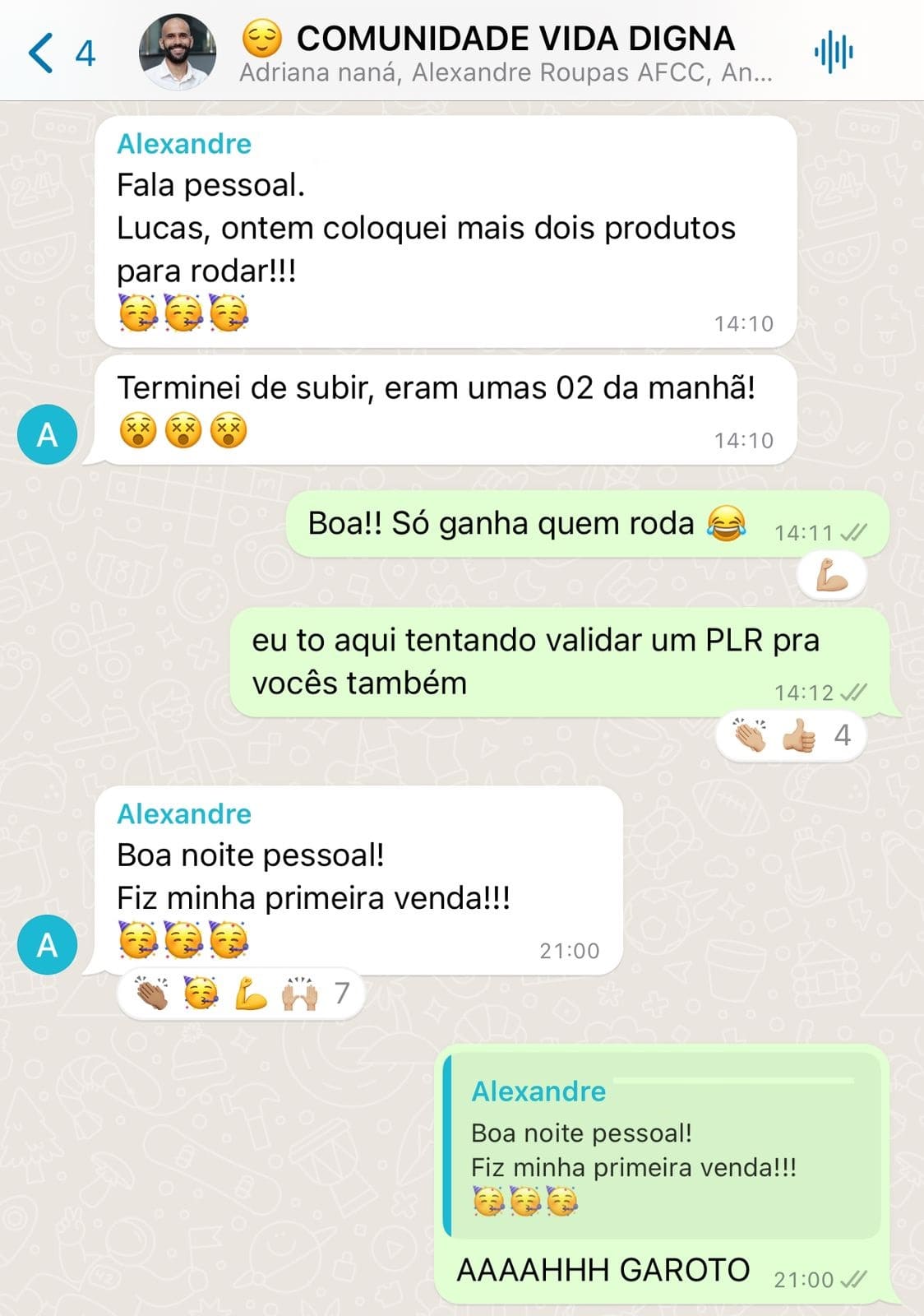The height and width of the screenshot is (1316, 924).
Task: View flexed arm reaction on 'Boa!! Só ganha'
Action: coord(832,577)
